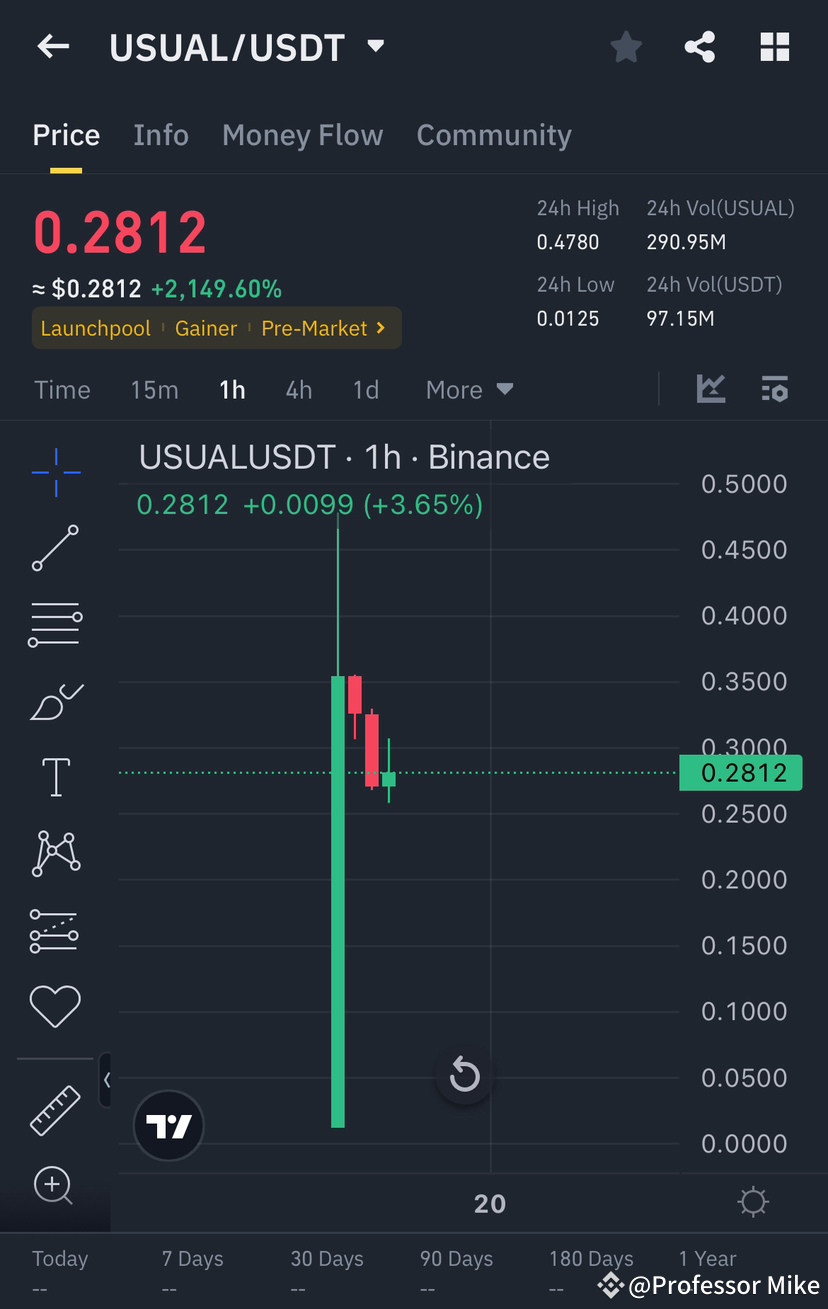Expand the USUAL/USDT pair selector
The image size is (828, 1309).
tap(375, 46)
